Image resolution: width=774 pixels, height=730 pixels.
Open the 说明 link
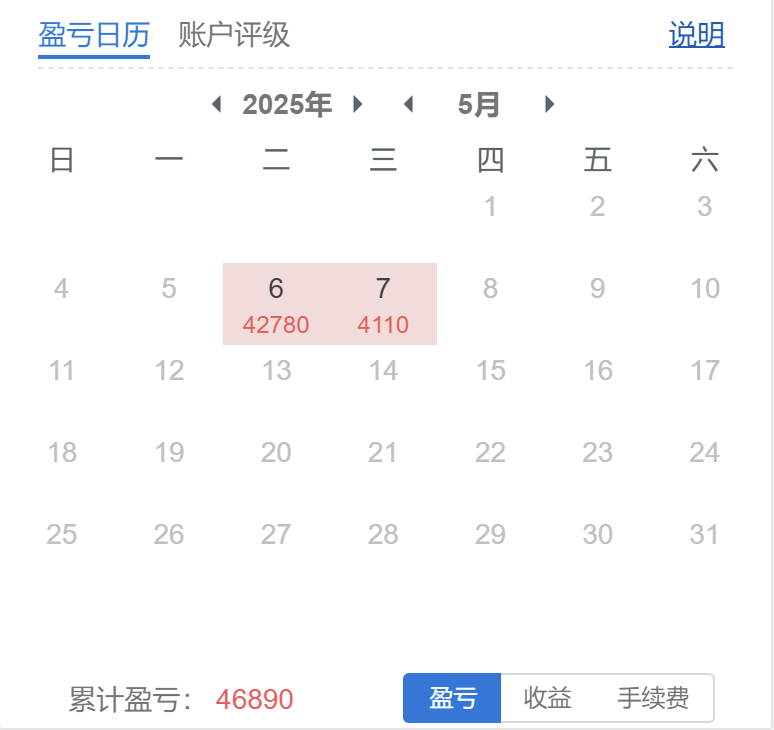click(696, 35)
